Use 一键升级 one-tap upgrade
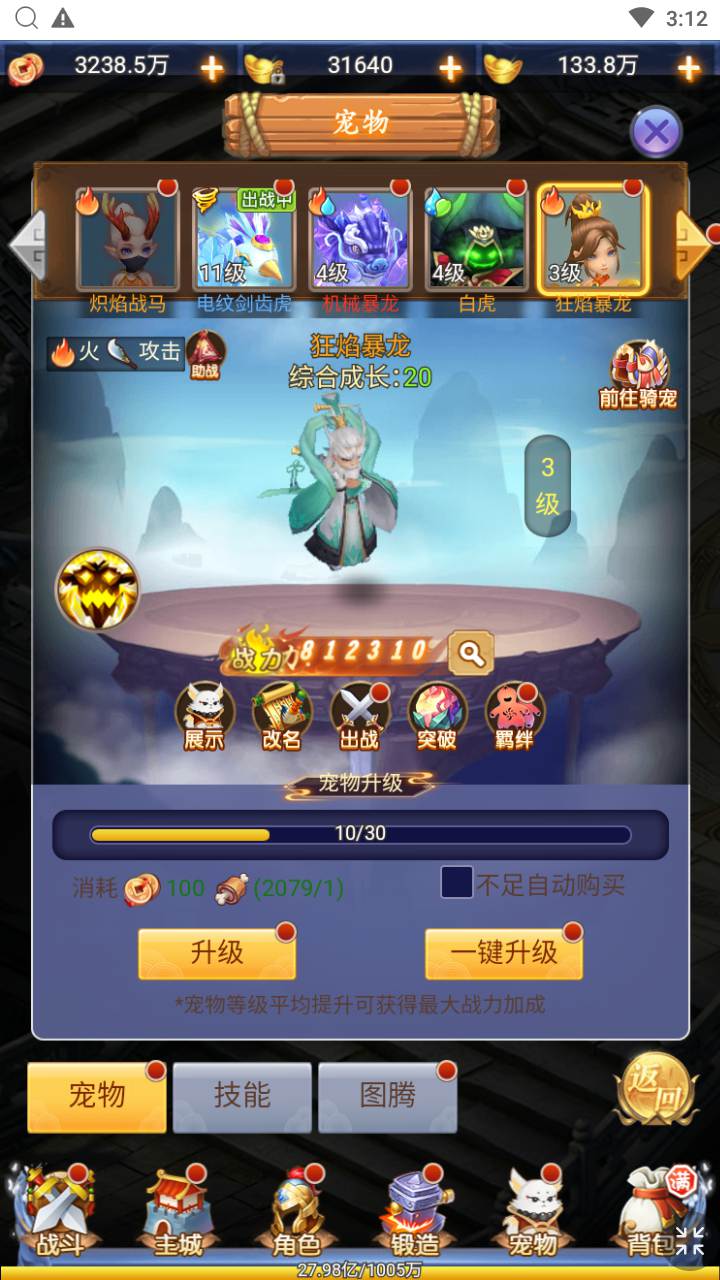The image size is (720, 1280). 503,953
